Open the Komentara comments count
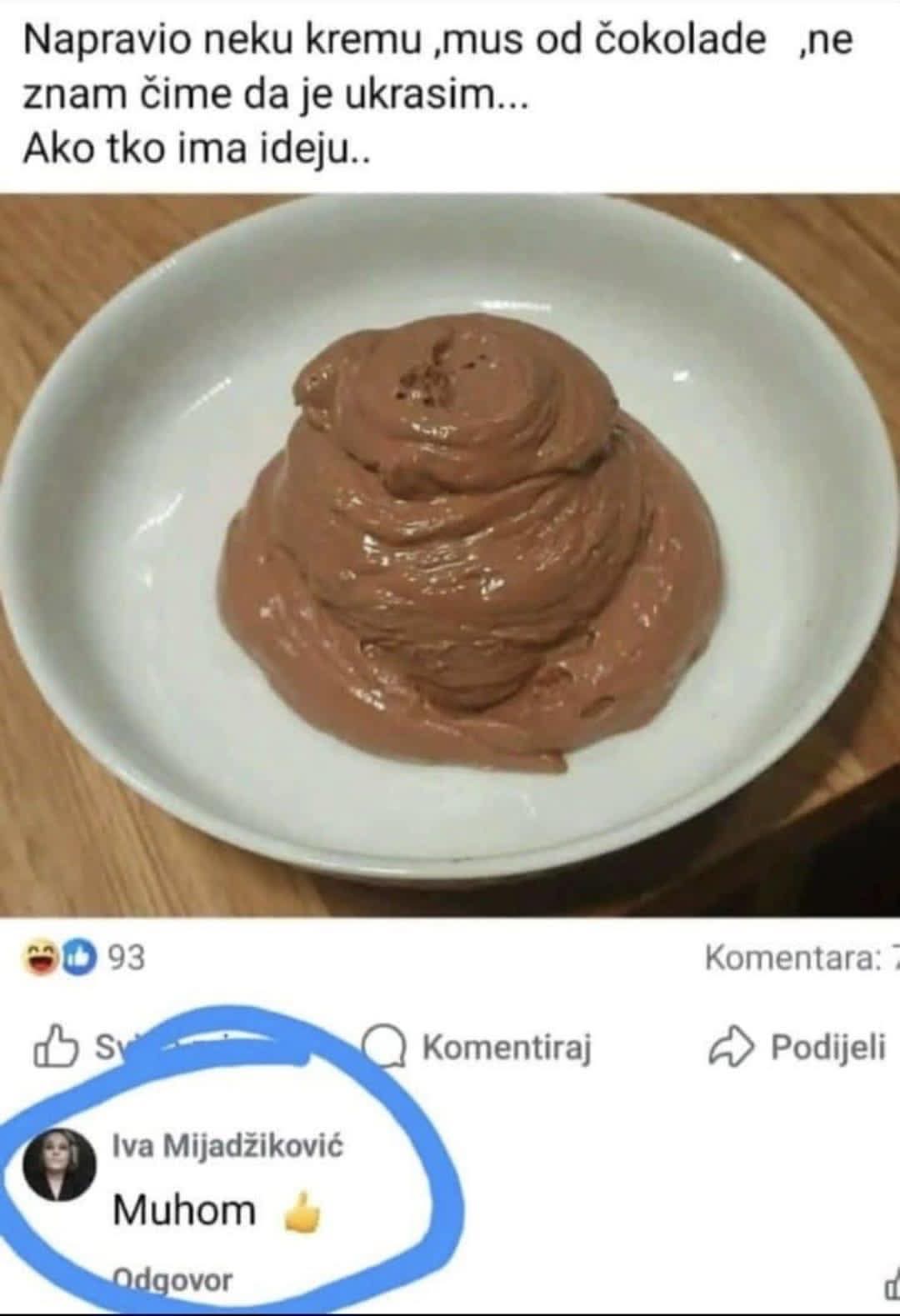 tap(798, 958)
